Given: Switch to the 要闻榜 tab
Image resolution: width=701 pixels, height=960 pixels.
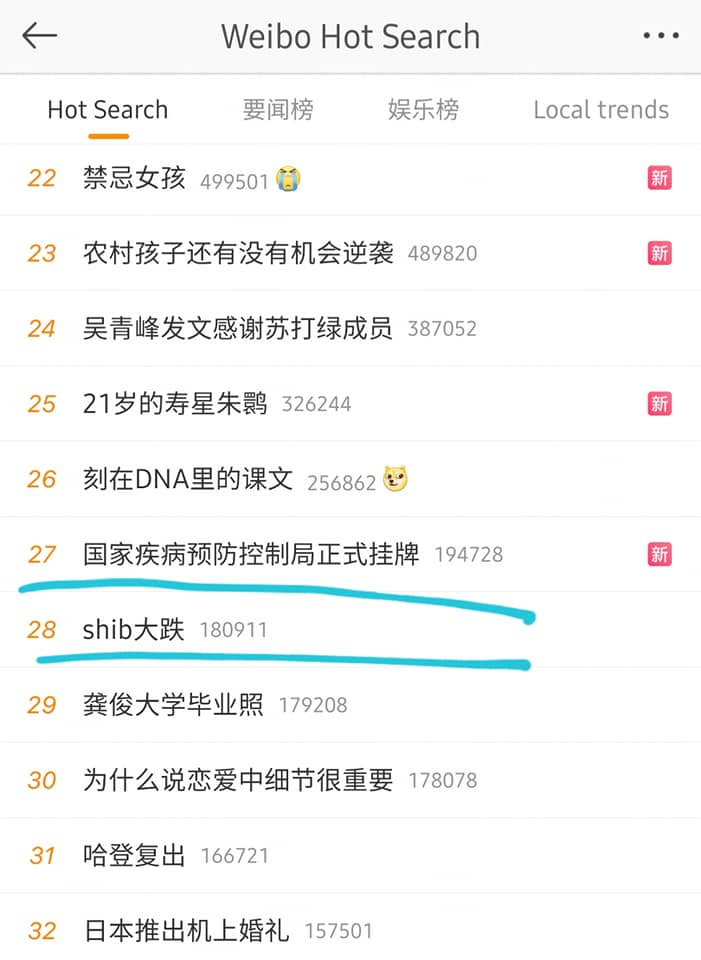Looking at the screenshot, I should [x=278, y=110].
